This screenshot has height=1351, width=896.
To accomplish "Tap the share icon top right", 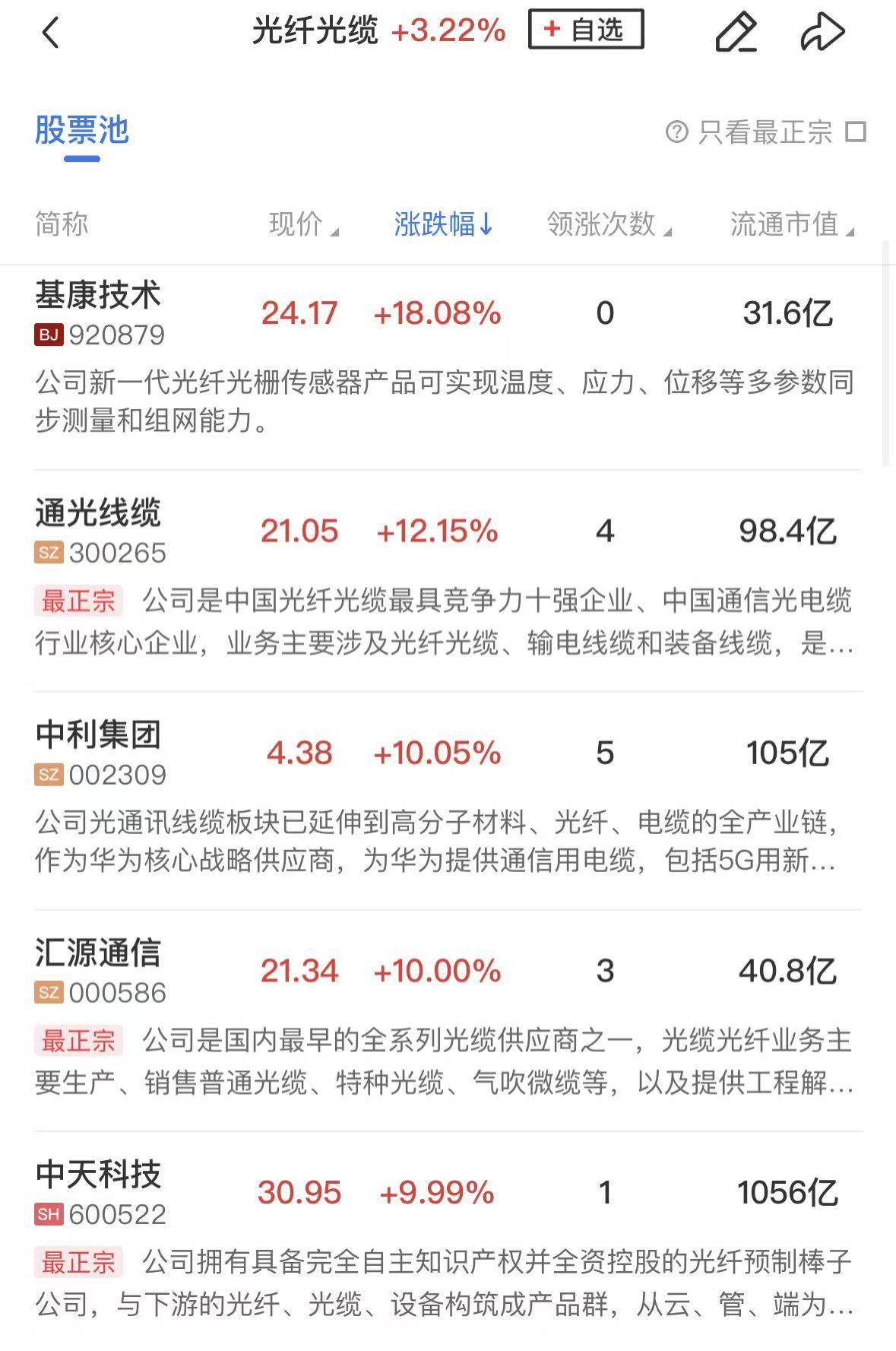I will tap(824, 32).
